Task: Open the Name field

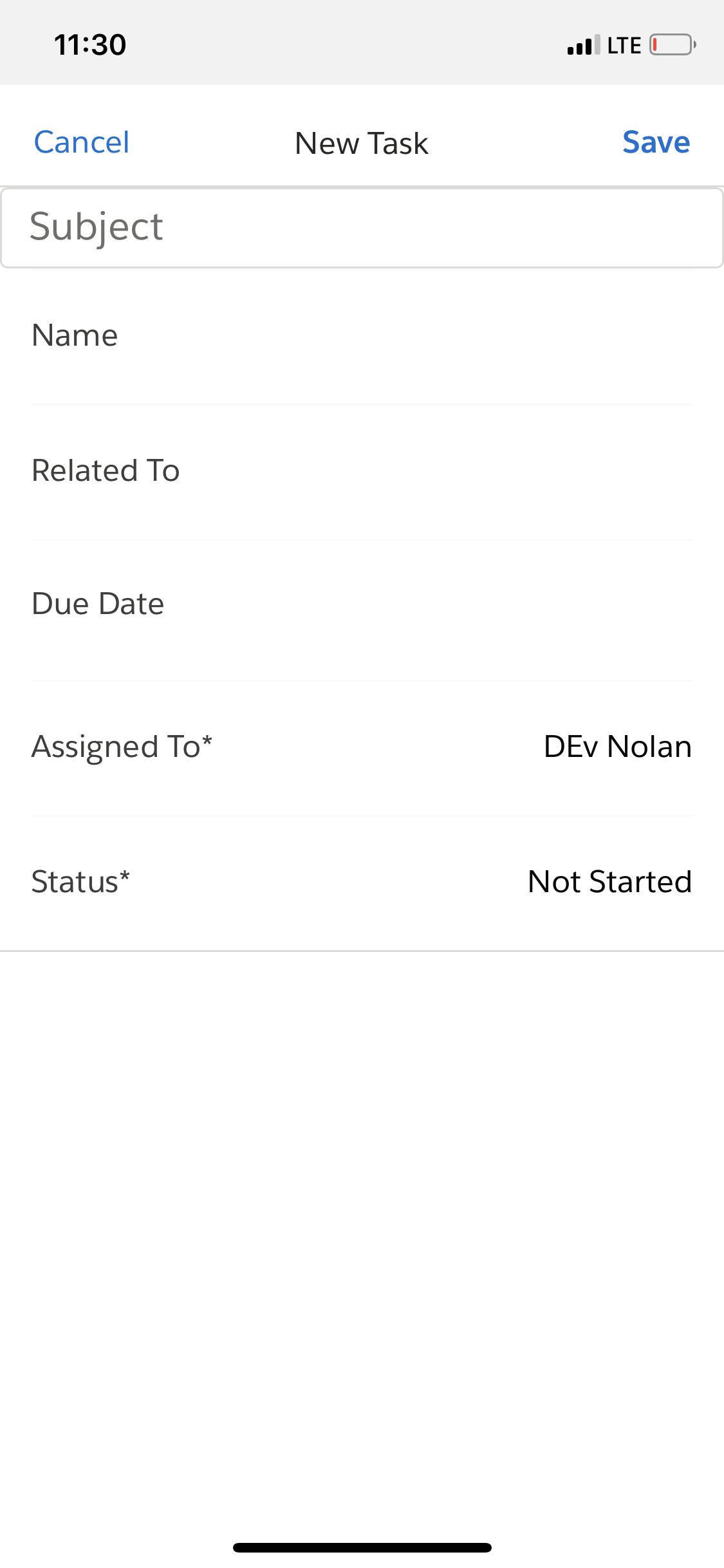Action: pyautogui.click(x=360, y=336)
